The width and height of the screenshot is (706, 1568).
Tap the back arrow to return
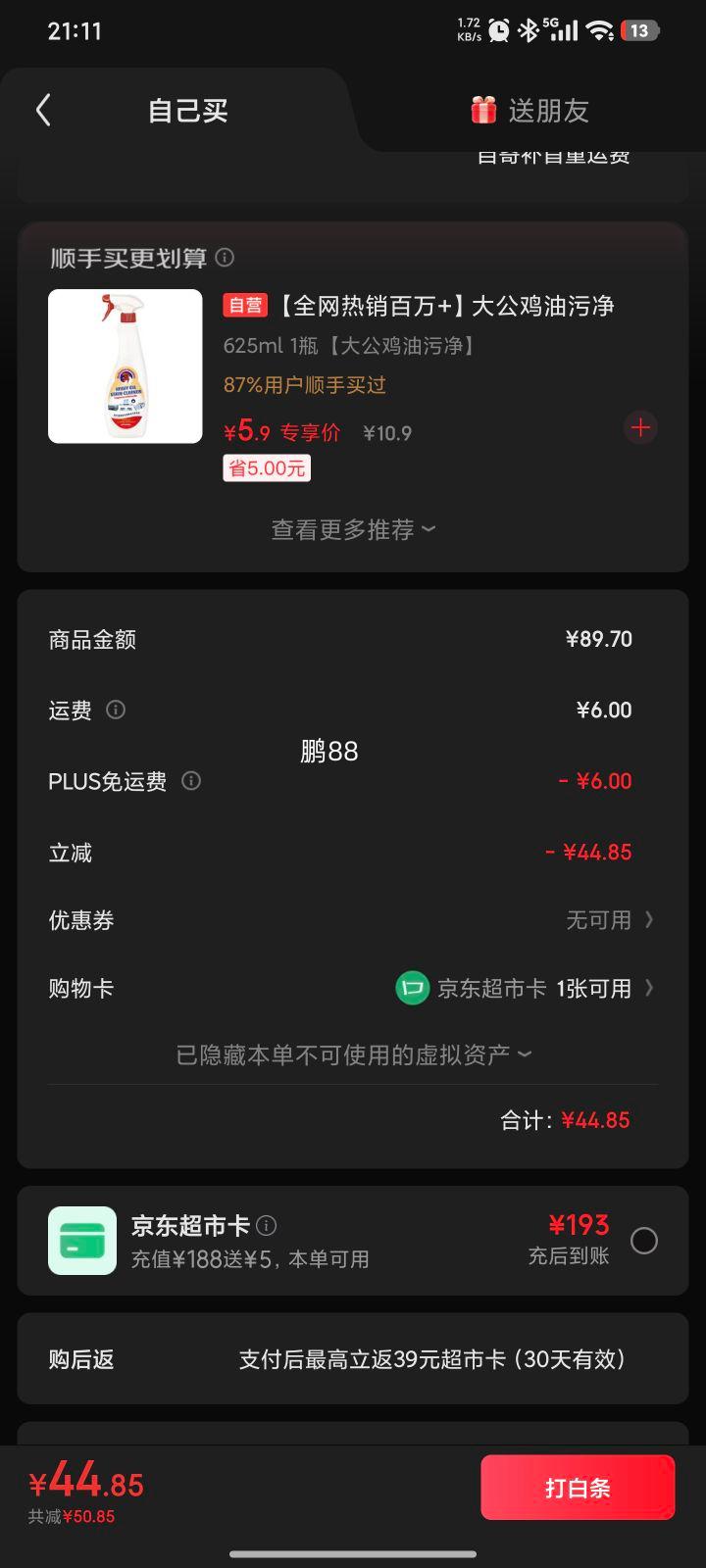(42, 110)
